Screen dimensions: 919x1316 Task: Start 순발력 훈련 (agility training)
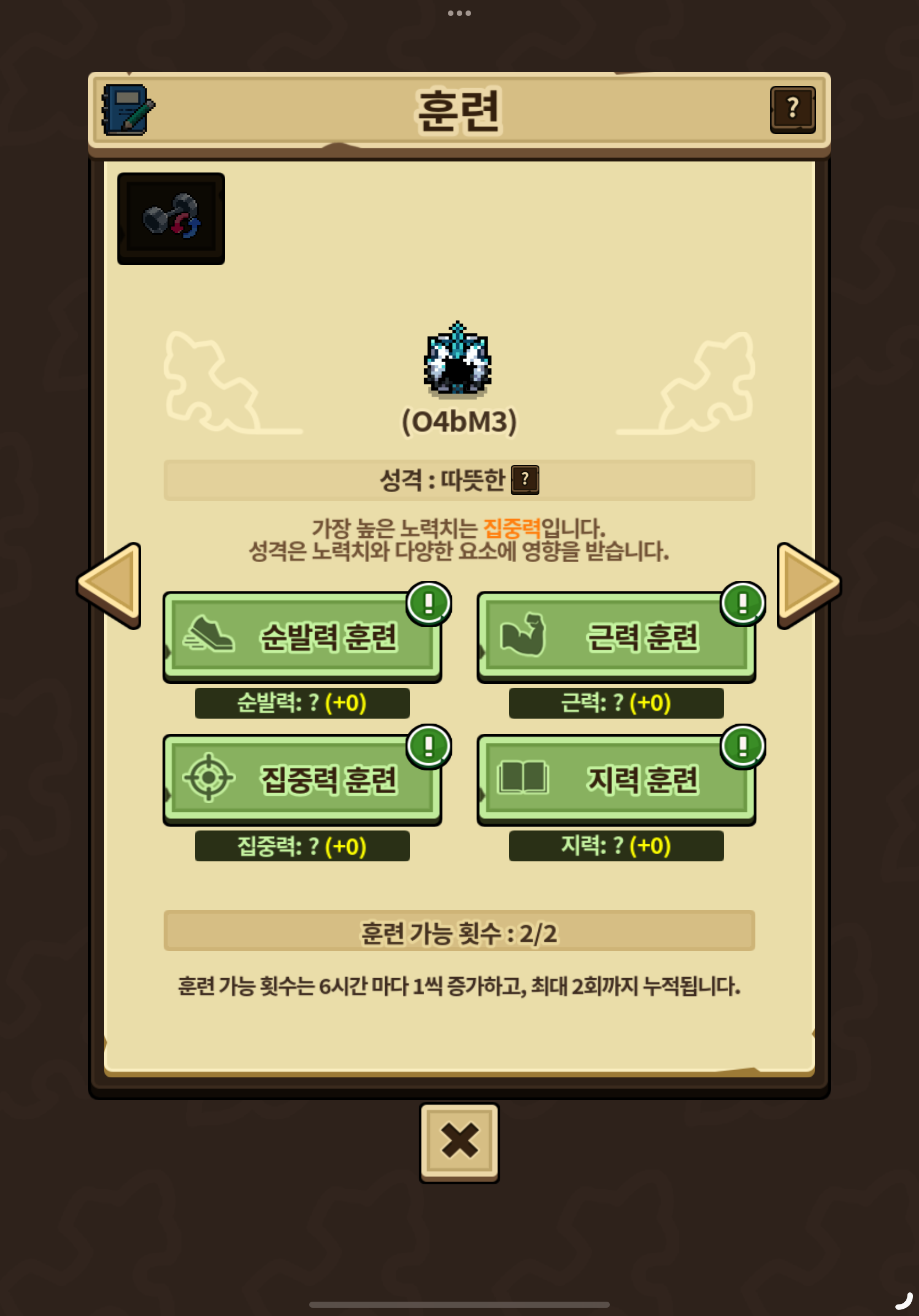pos(302,638)
